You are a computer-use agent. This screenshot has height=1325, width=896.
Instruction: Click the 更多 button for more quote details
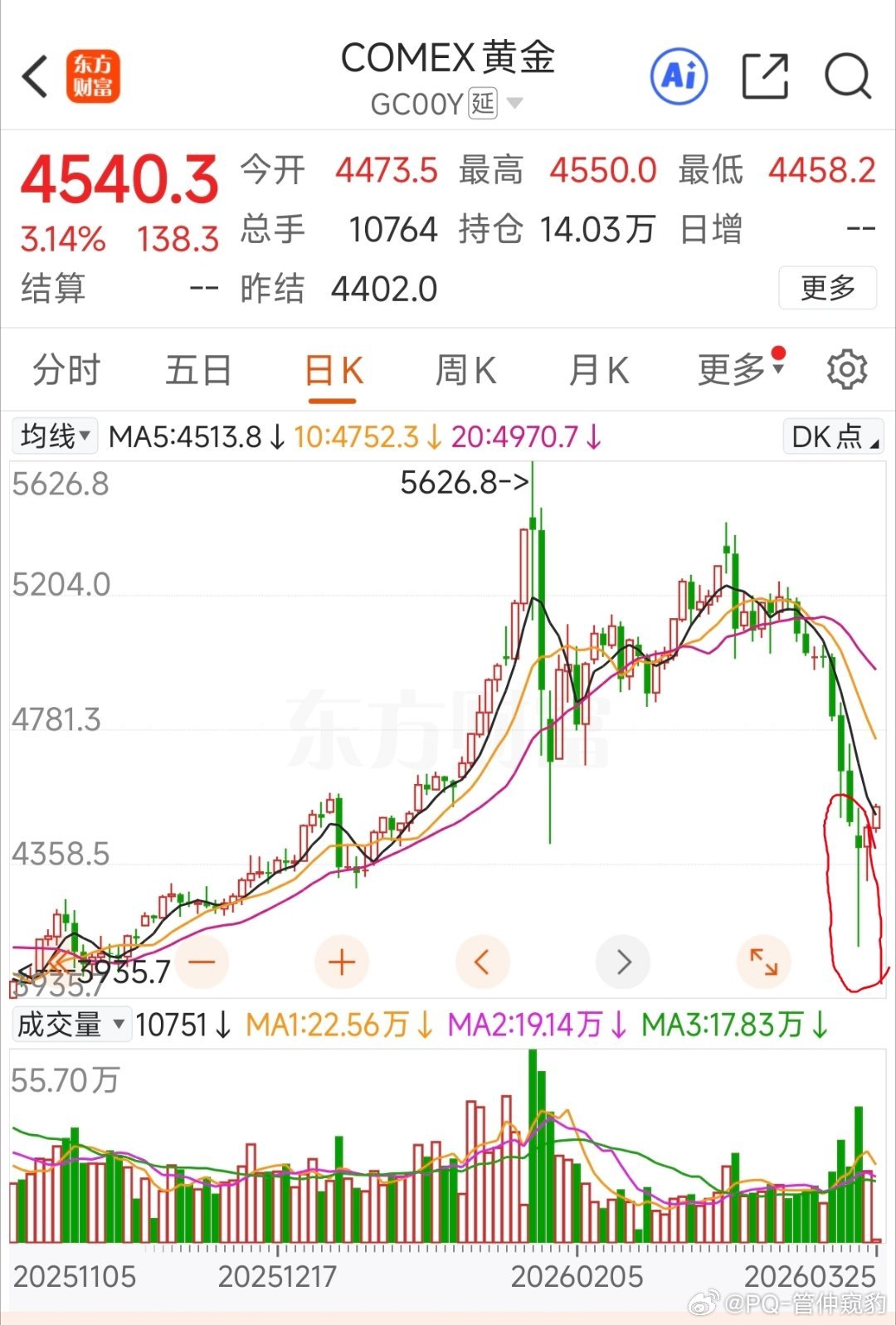tap(827, 288)
